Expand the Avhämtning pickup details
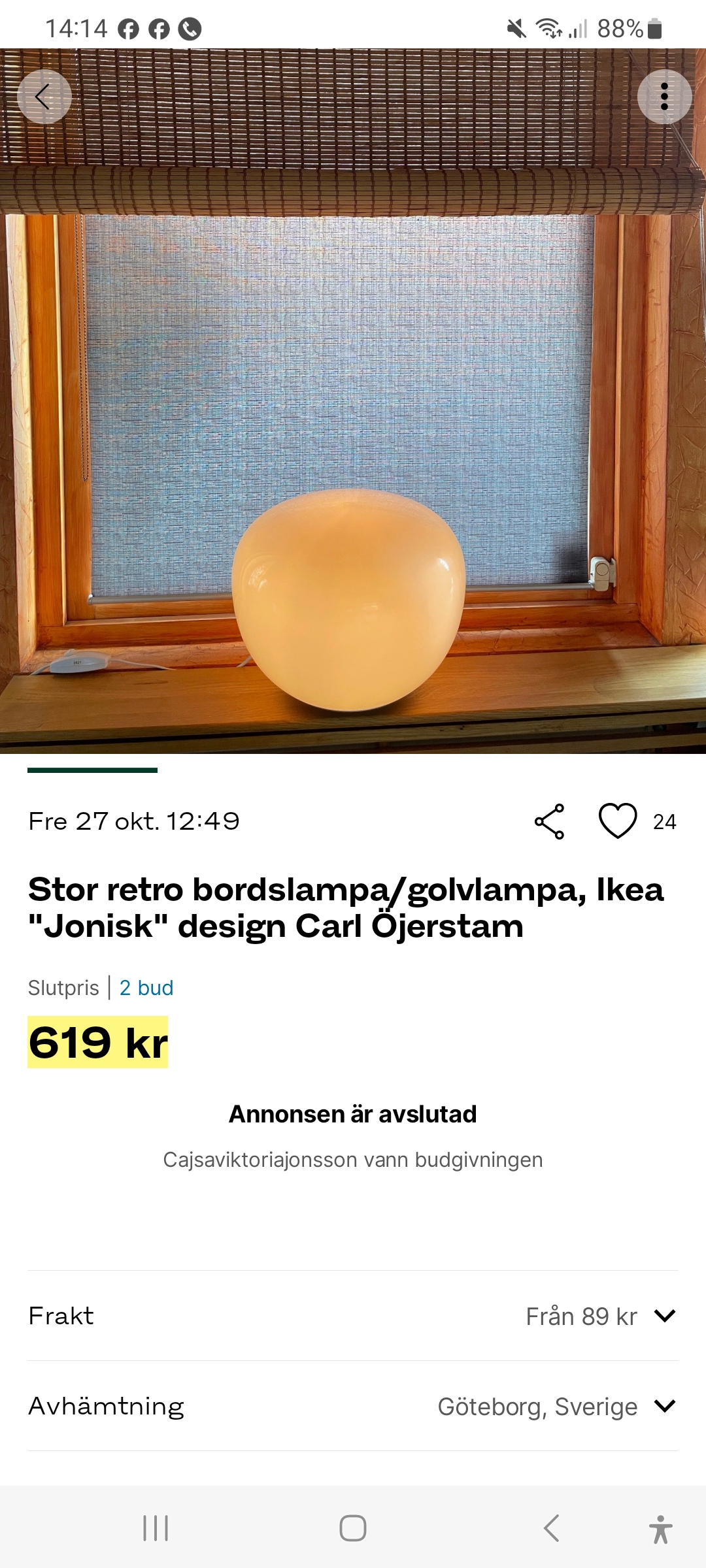Viewport: 706px width, 1568px height. 664,1406
